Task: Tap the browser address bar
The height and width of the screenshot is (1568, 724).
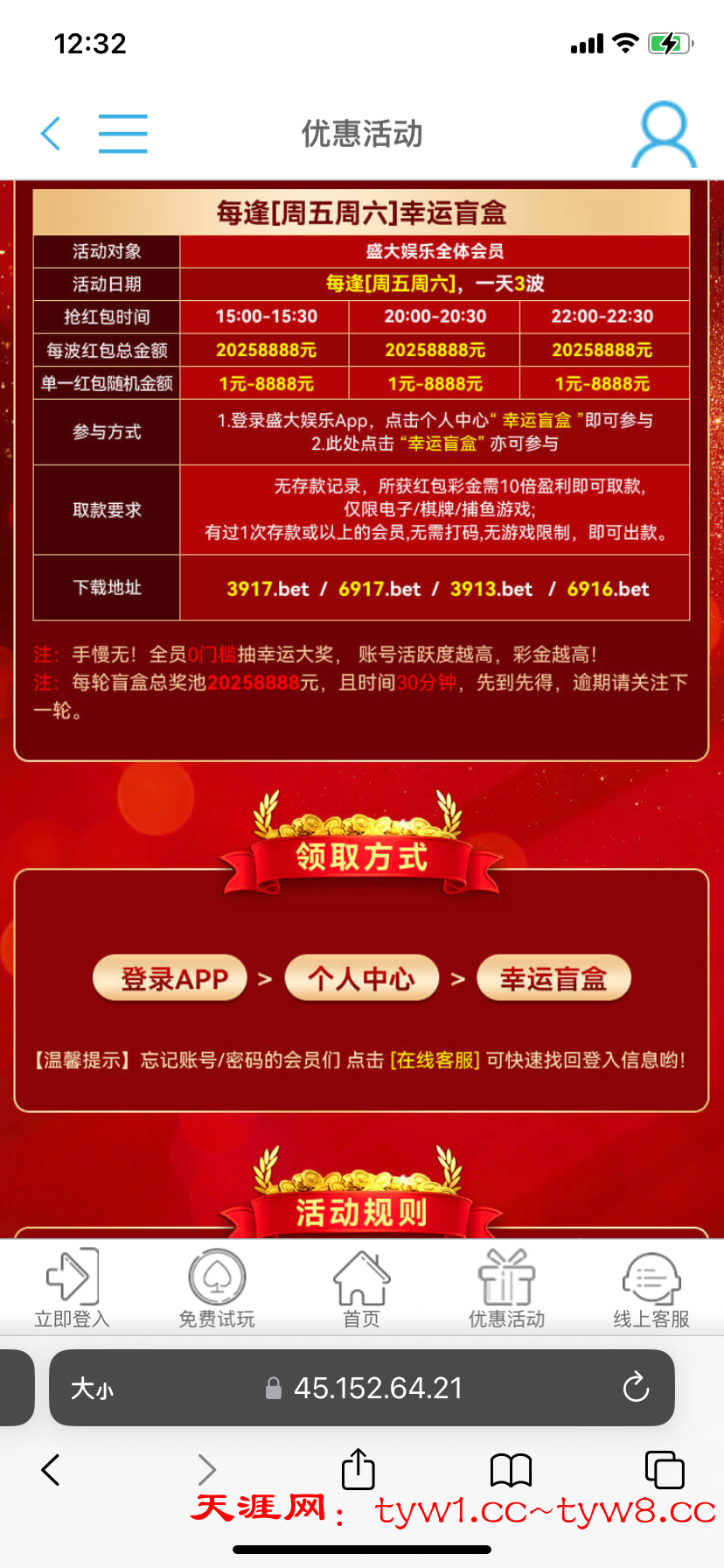Action: 376,1388
